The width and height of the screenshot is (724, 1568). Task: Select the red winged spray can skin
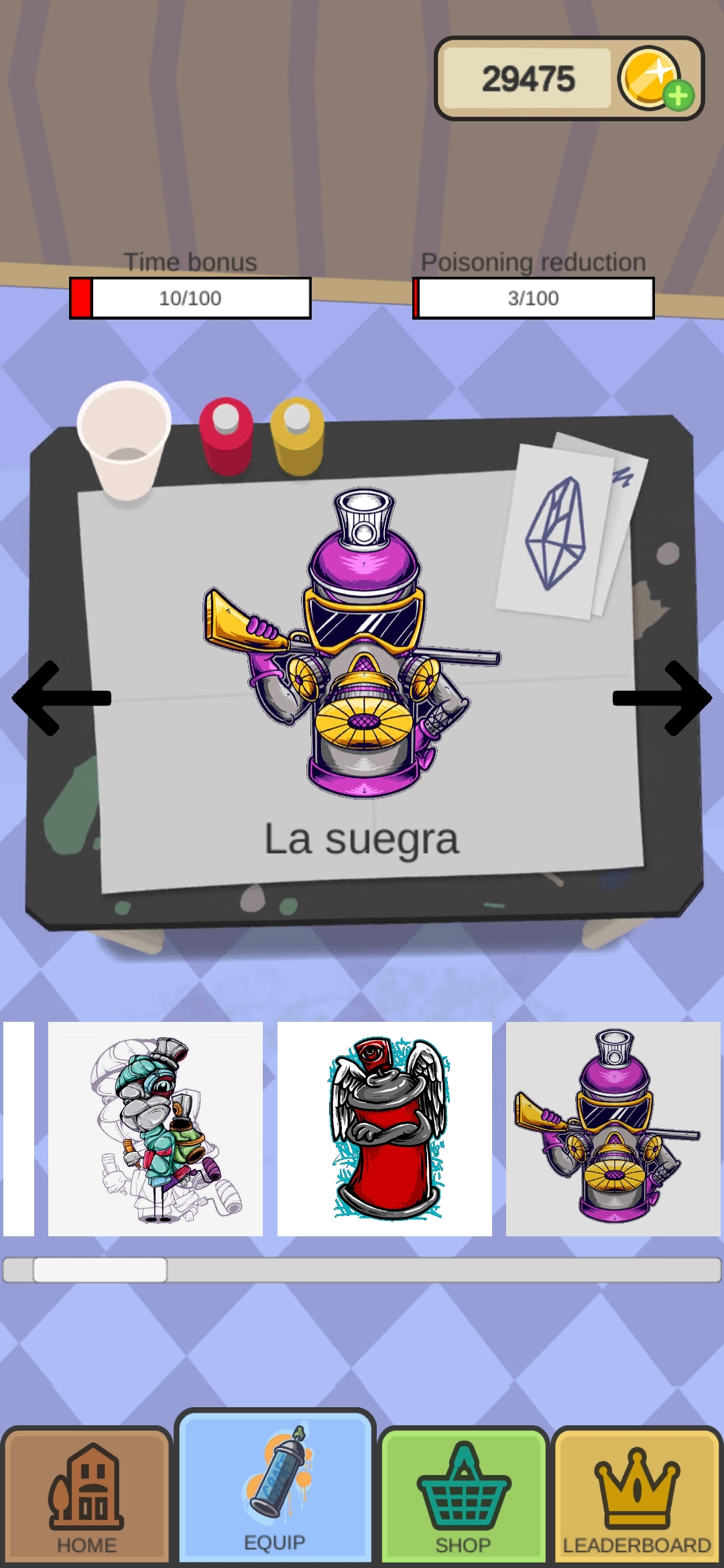coord(385,1129)
